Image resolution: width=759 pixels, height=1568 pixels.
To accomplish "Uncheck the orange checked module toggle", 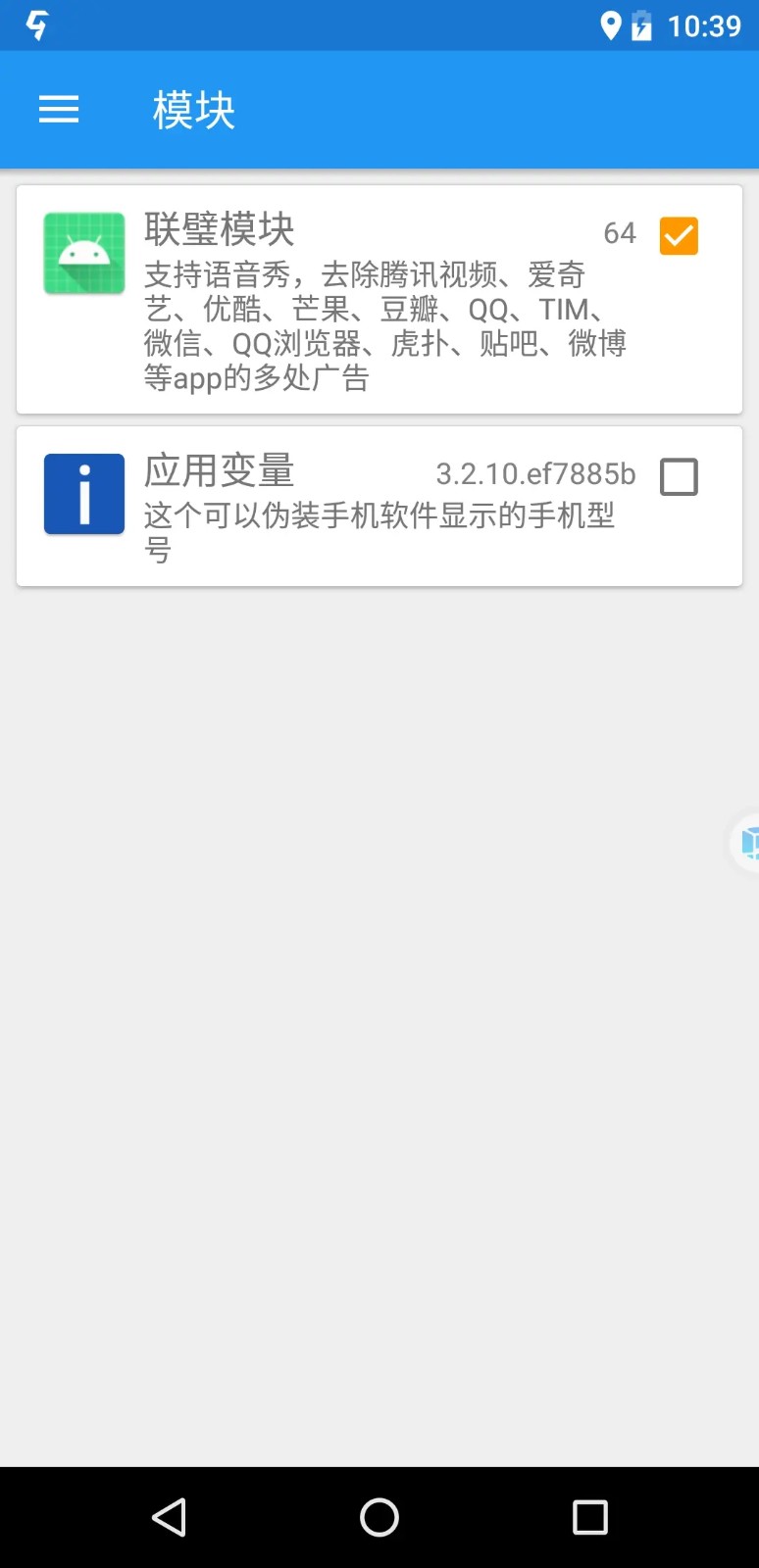I will [679, 235].
